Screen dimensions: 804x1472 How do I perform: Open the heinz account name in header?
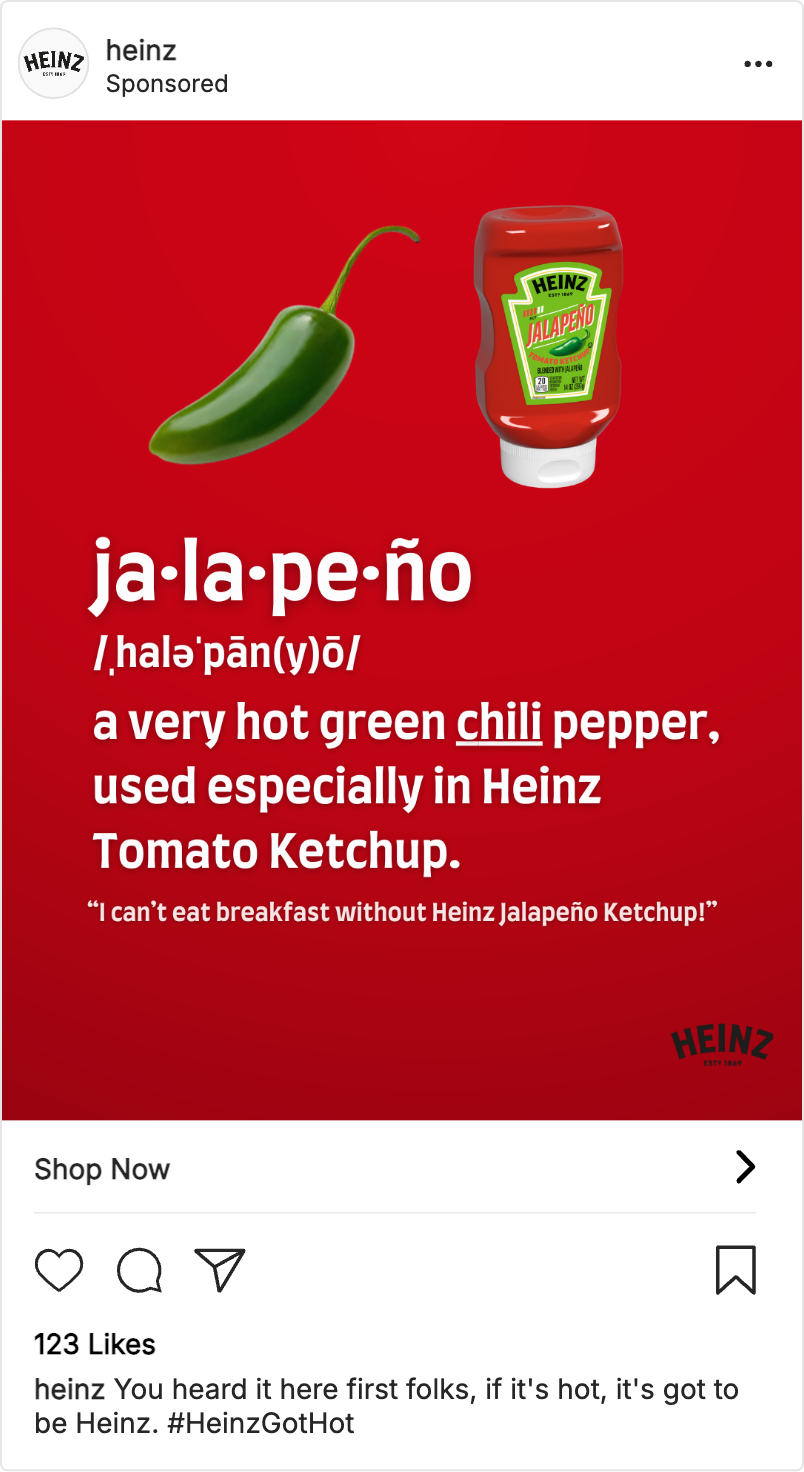click(141, 50)
